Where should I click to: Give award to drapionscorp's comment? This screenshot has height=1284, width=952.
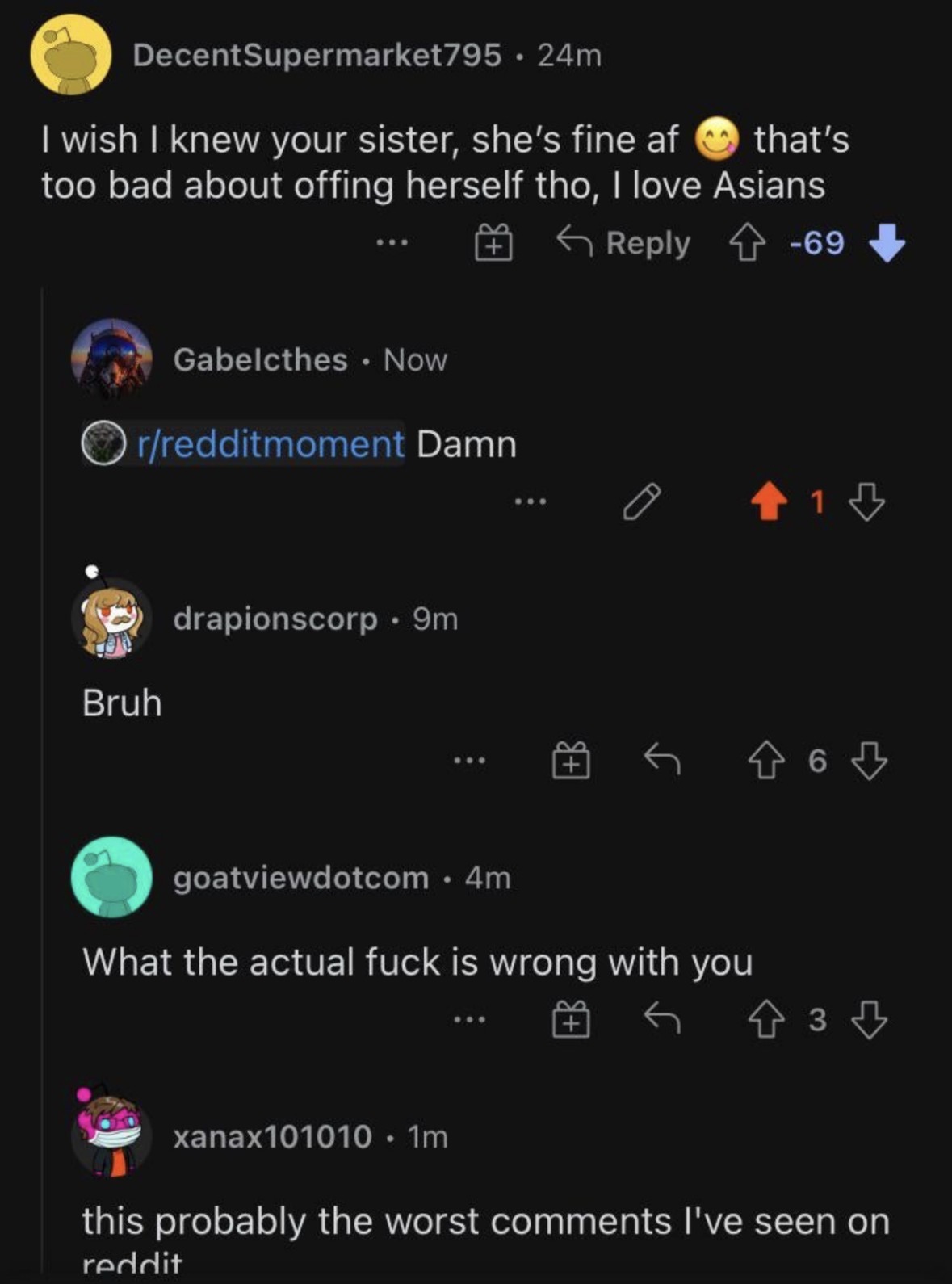571,761
